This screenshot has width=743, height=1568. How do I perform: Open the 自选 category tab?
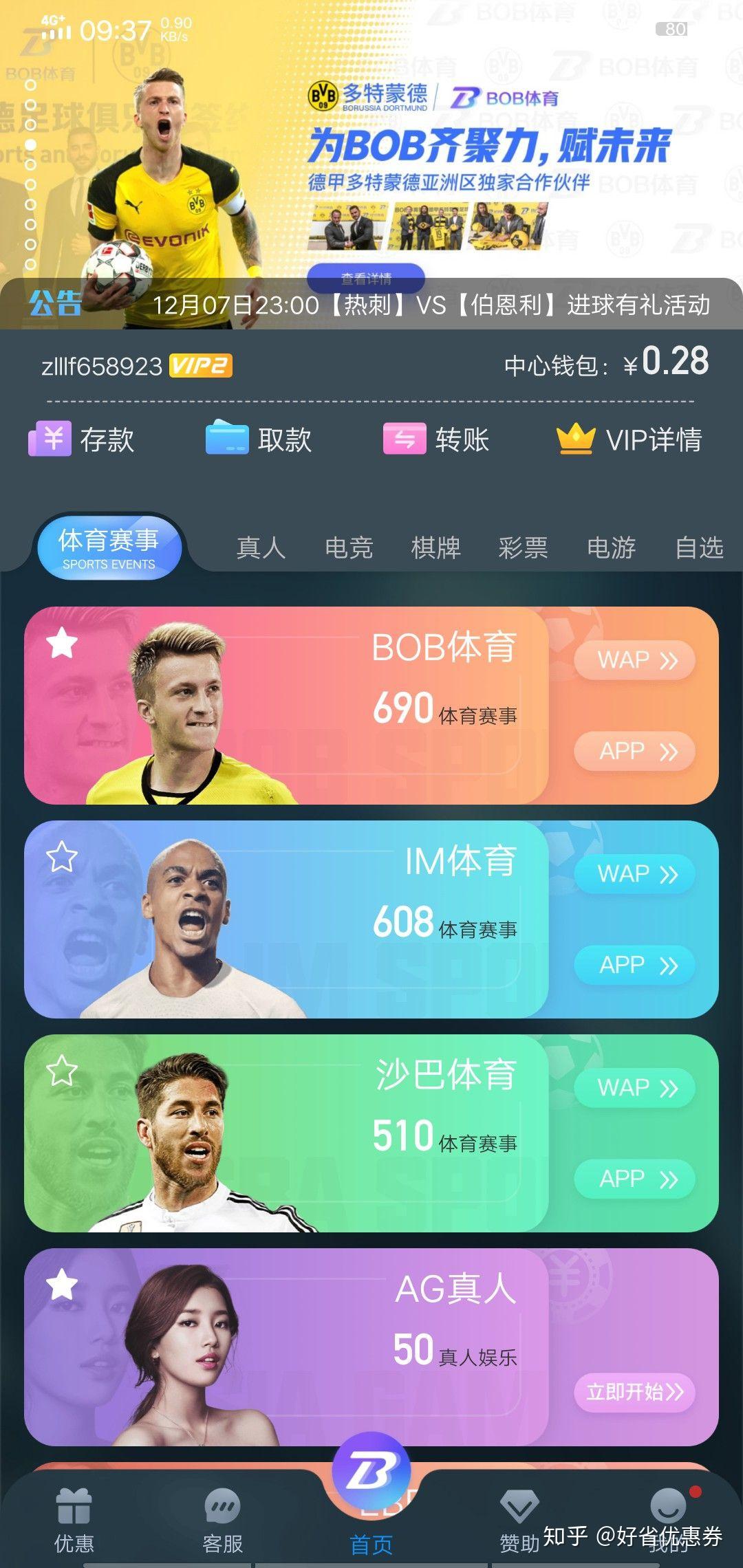(699, 547)
